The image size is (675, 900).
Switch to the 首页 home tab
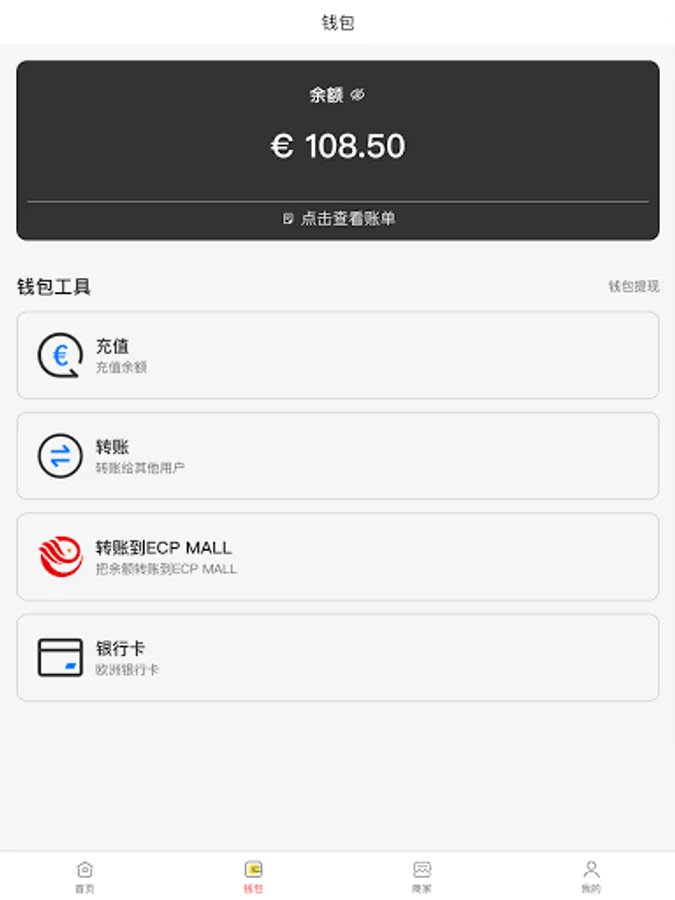point(85,876)
